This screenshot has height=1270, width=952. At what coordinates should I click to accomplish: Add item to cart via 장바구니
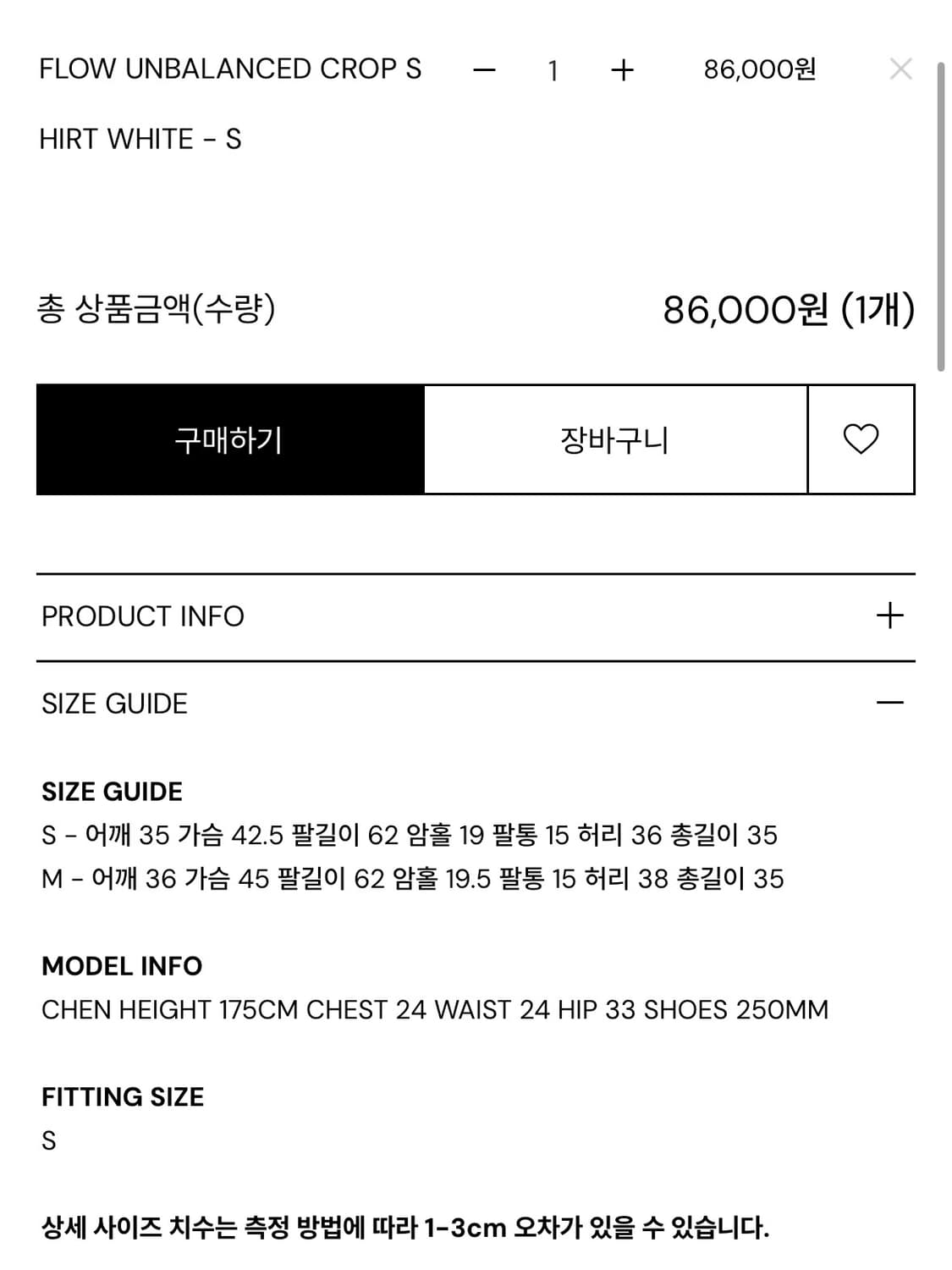pyautogui.click(x=616, y=439)
